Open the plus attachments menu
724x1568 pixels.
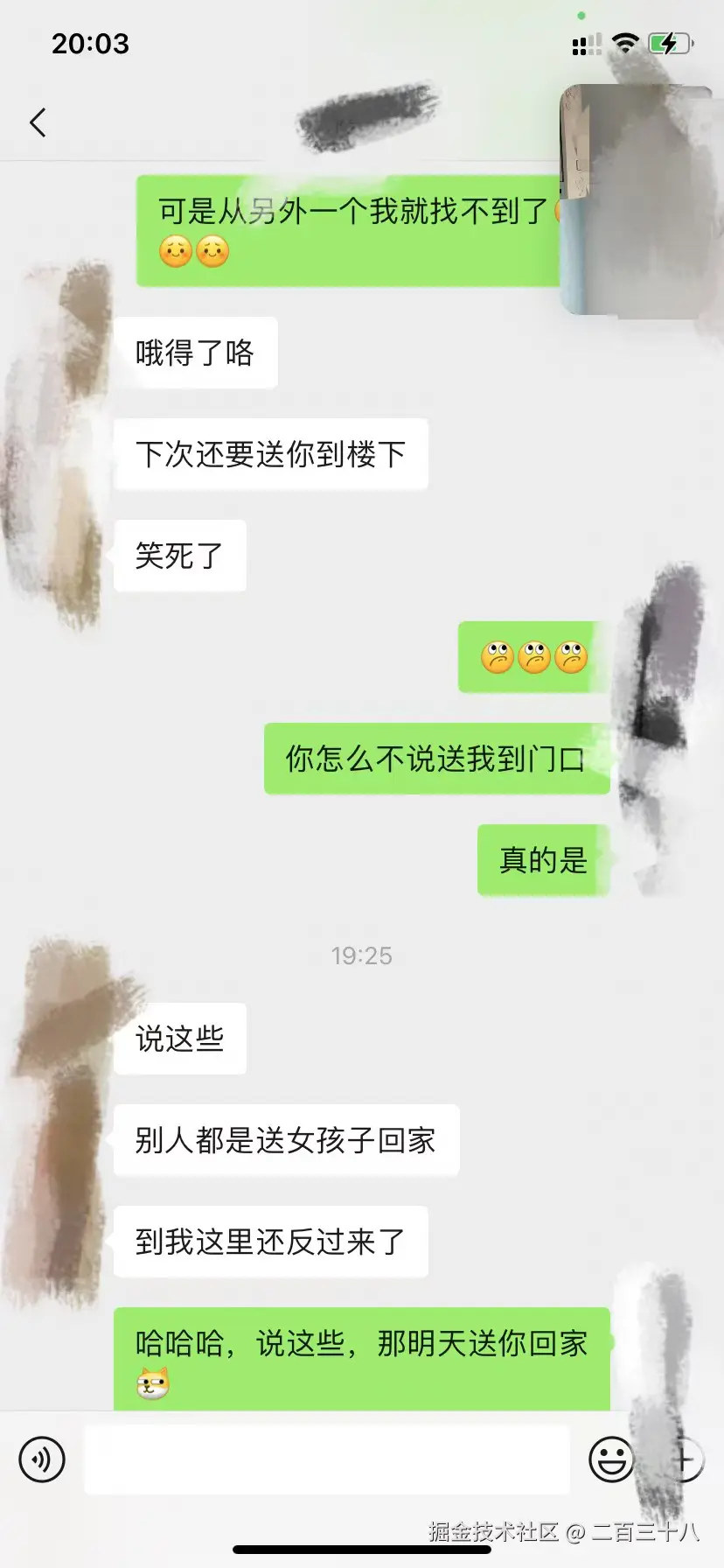click(x=684, y=1459)
